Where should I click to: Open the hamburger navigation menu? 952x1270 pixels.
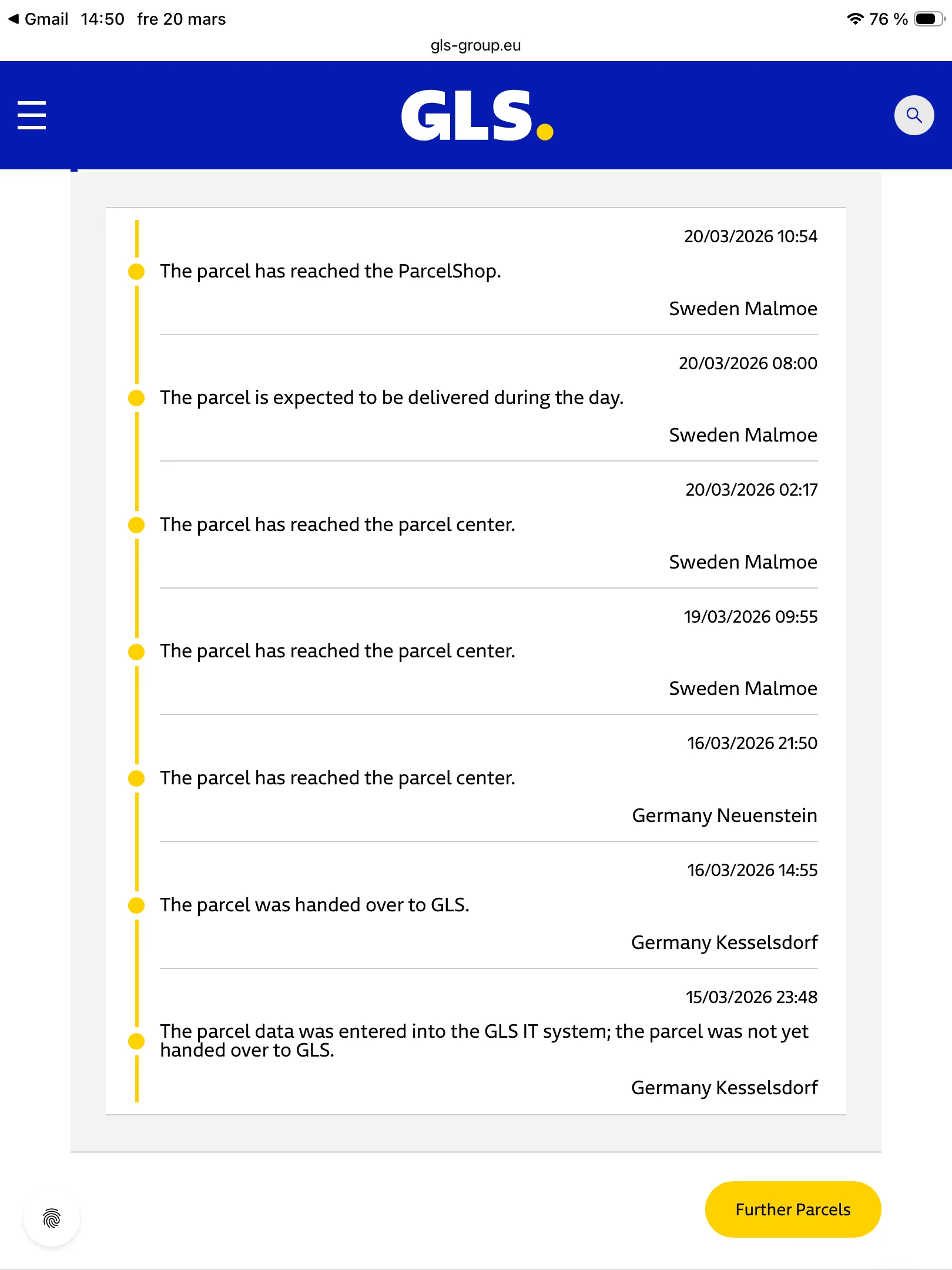pos(32,115)
